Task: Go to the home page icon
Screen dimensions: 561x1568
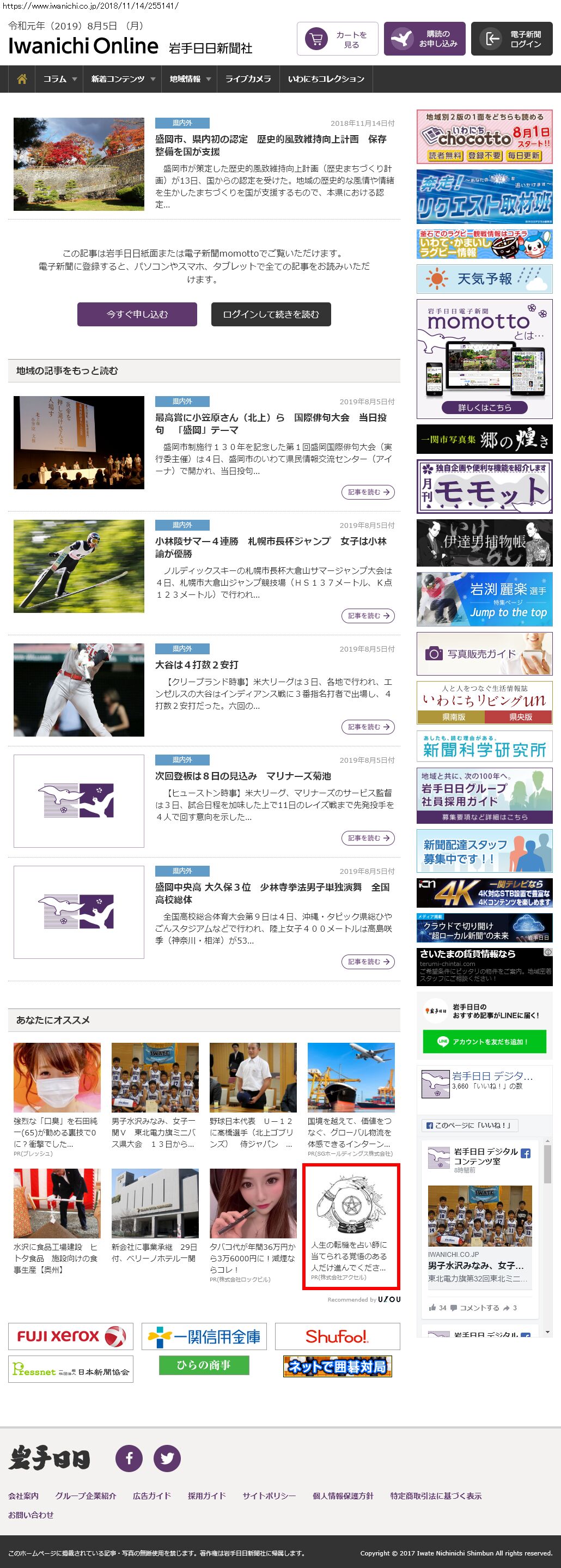Action: pyautogui.click(x=22, y=79)
